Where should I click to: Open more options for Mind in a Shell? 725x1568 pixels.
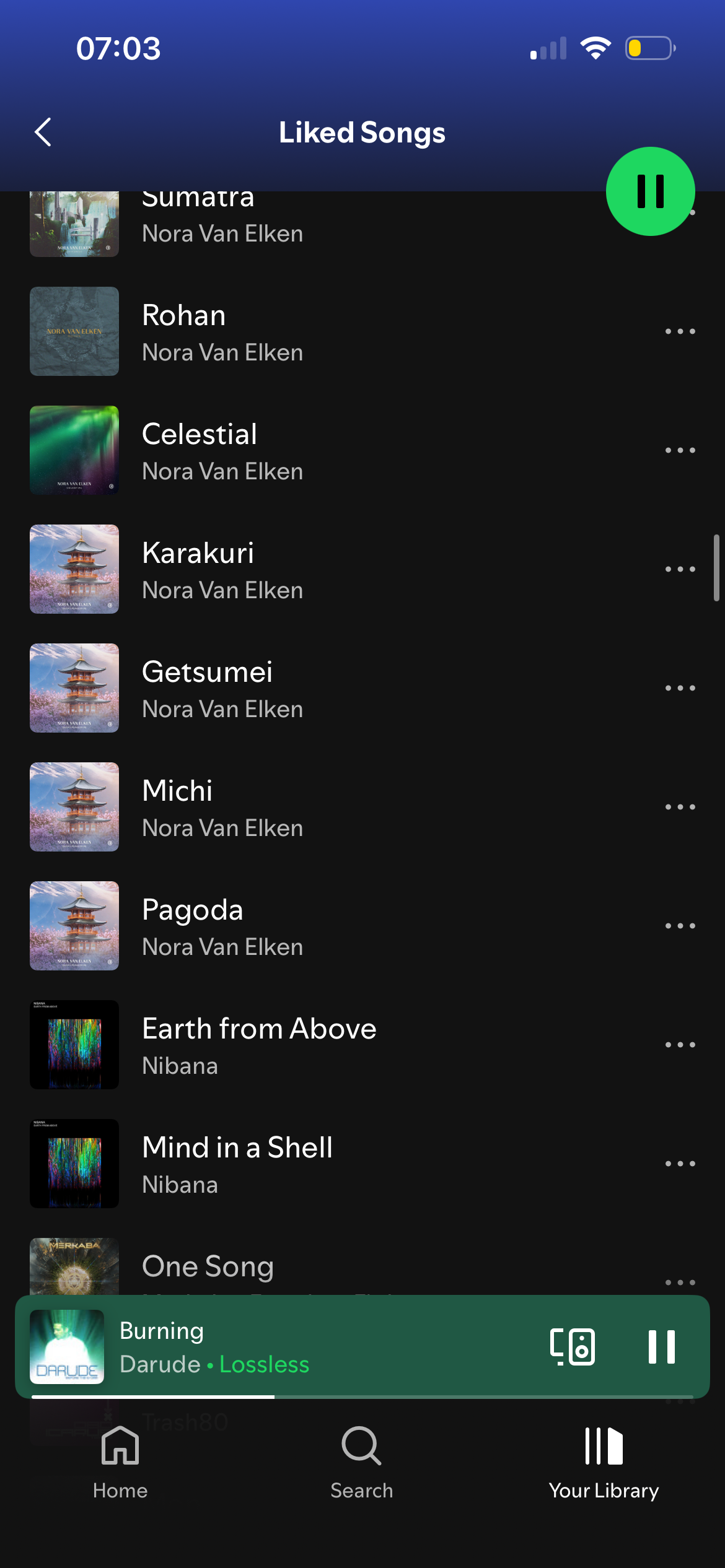[680, 1164]
